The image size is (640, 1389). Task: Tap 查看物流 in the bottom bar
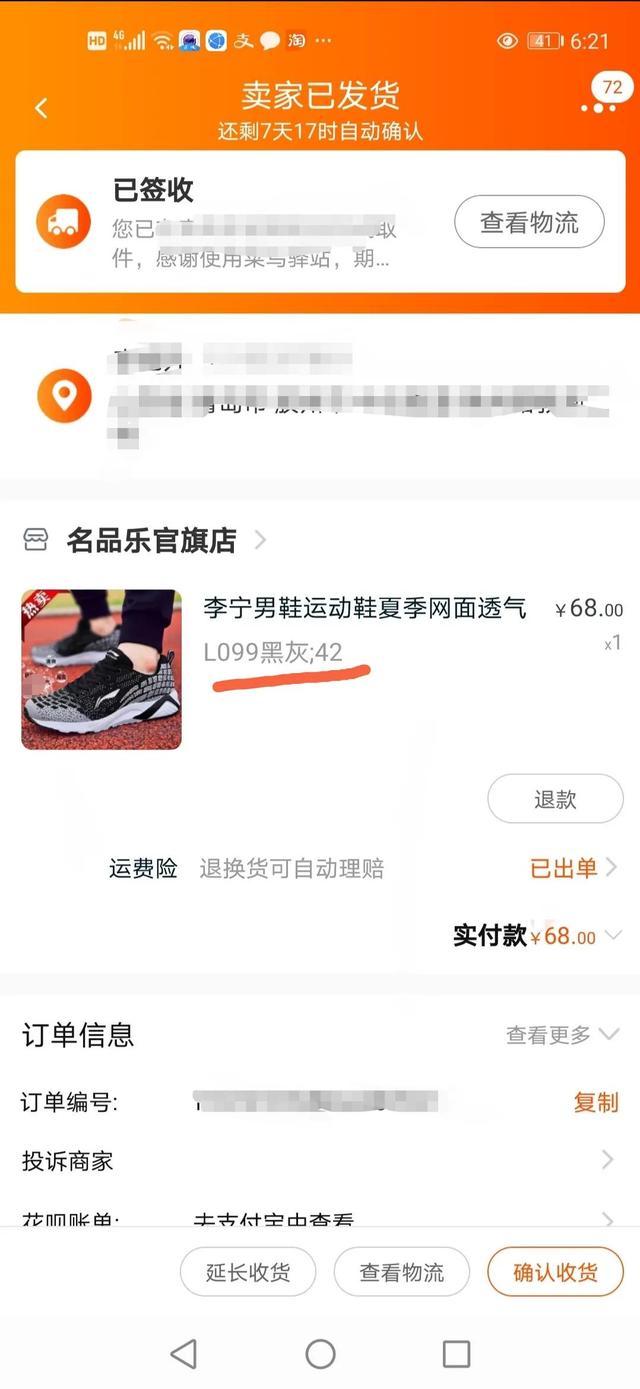(x=401, y=1272)
